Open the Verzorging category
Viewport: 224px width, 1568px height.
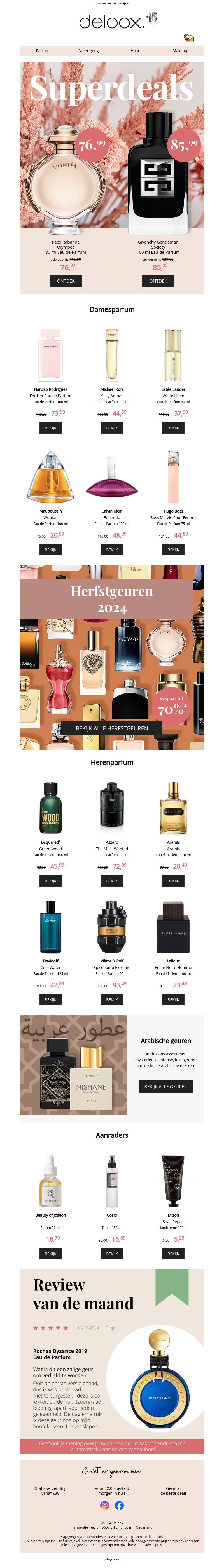pos(89,50)
